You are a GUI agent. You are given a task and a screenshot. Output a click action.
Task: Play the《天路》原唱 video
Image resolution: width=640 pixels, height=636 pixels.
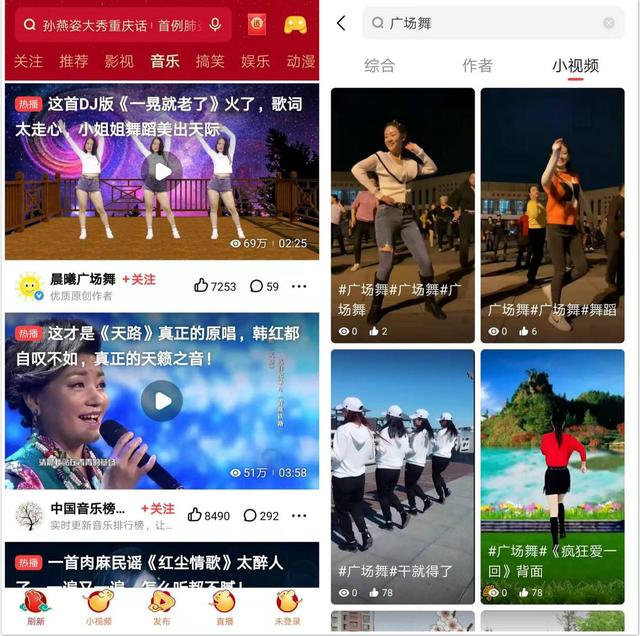[161, 401]
